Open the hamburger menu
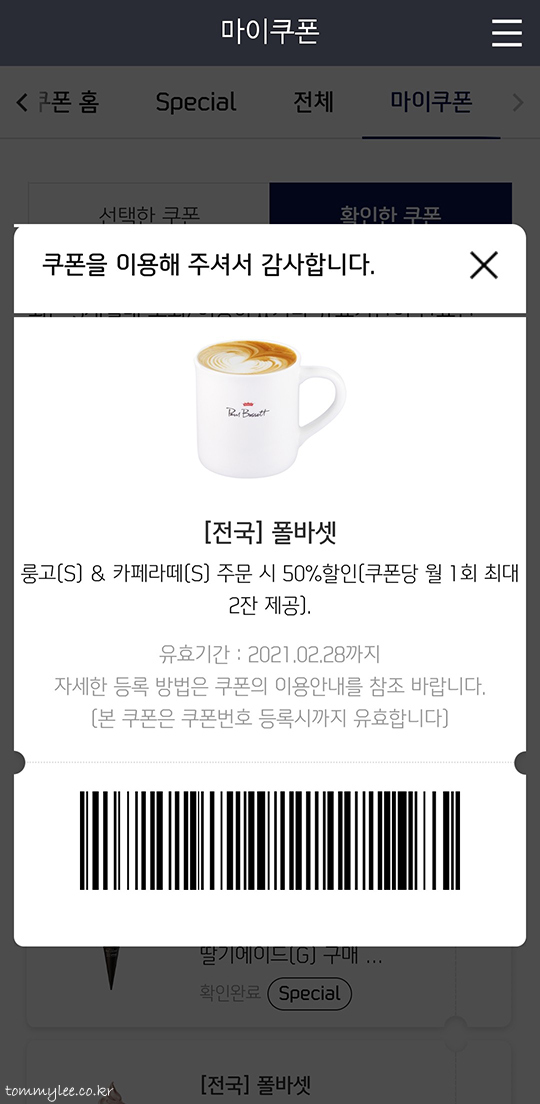 coord(507,32)
